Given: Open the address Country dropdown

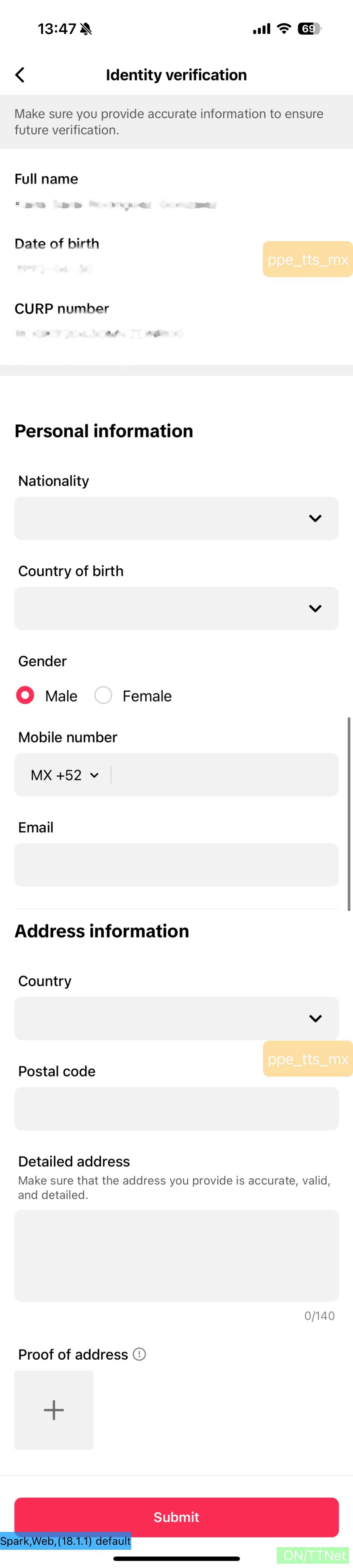Looking at the screenshot, I should 176,1018.
